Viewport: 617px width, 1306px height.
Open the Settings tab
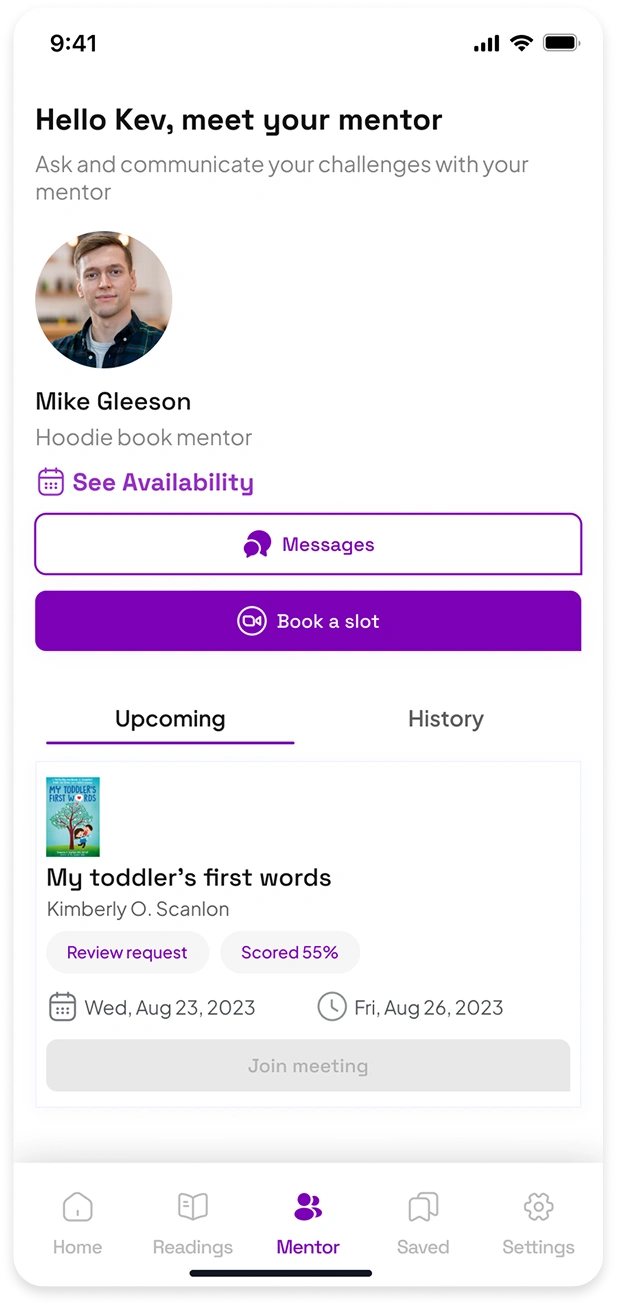(x=538, y=1223)
